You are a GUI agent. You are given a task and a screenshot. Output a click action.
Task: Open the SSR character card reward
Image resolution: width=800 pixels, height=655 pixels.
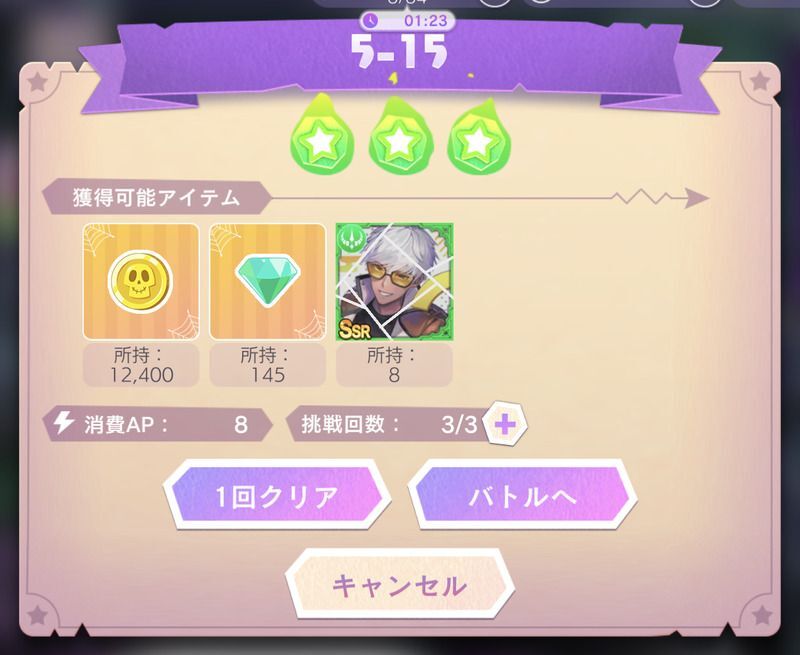pos(394,281)
